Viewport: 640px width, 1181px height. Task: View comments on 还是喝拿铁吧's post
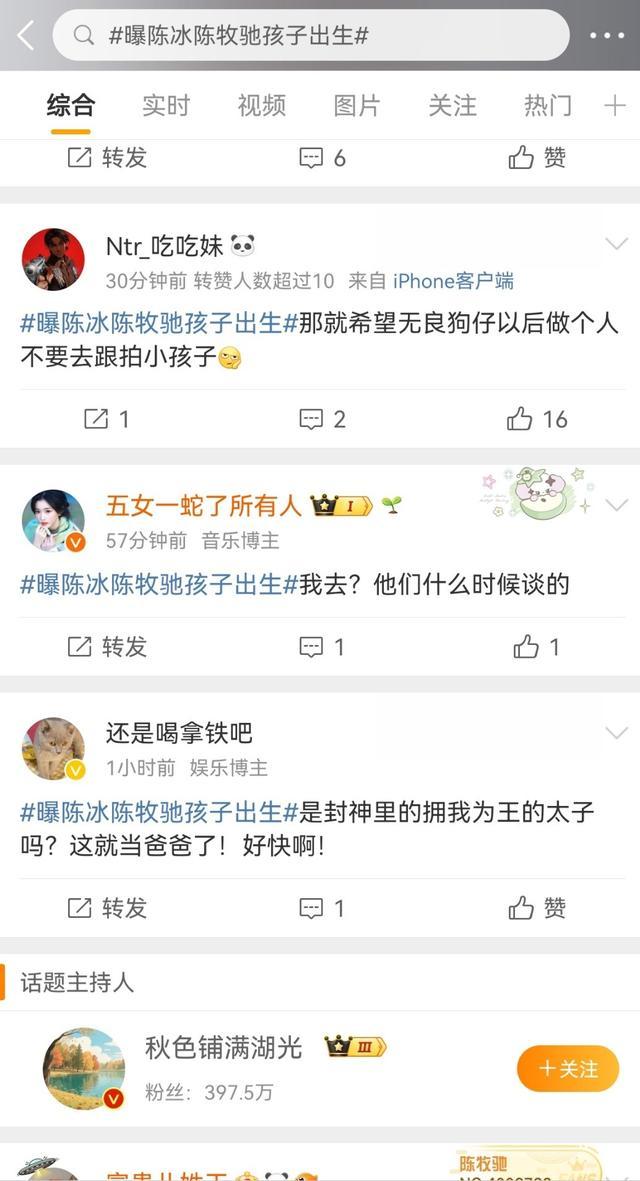(x=323, y=908)
